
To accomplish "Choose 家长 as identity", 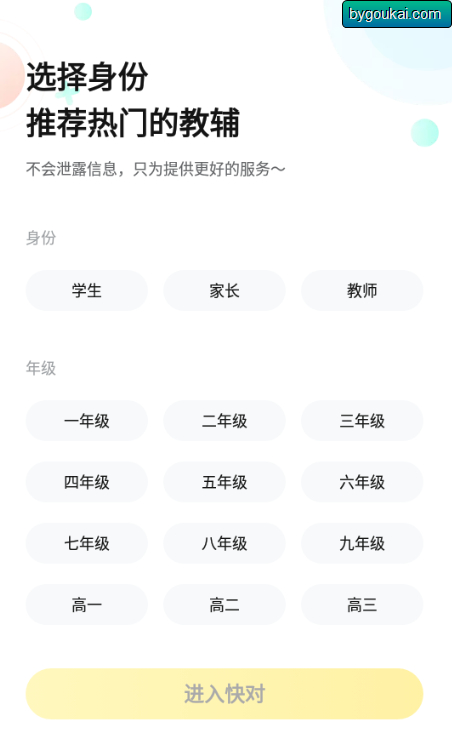I will [224, 290].
